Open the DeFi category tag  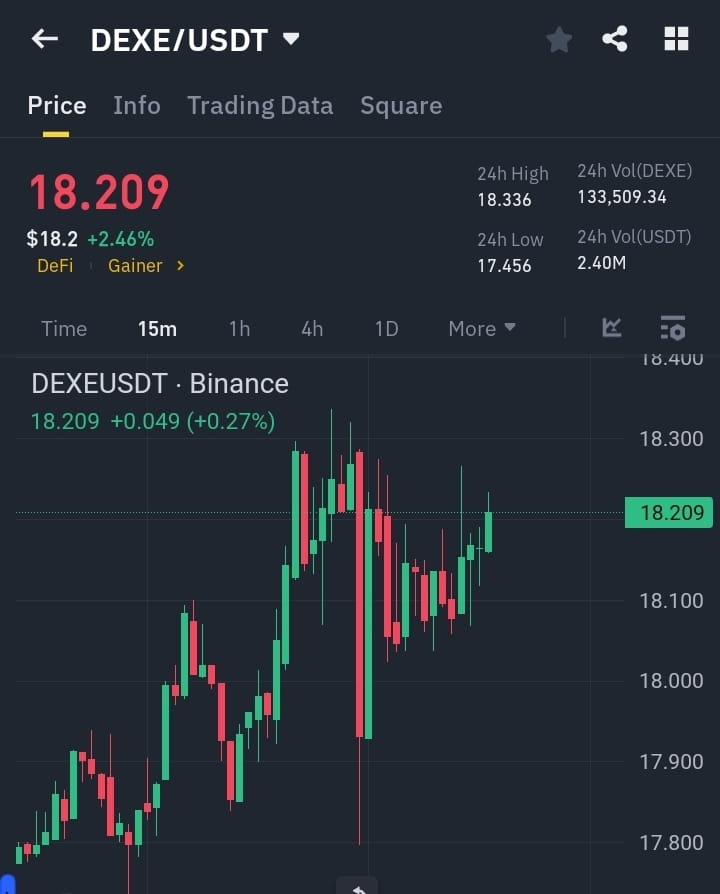click(x=55, y=265)
